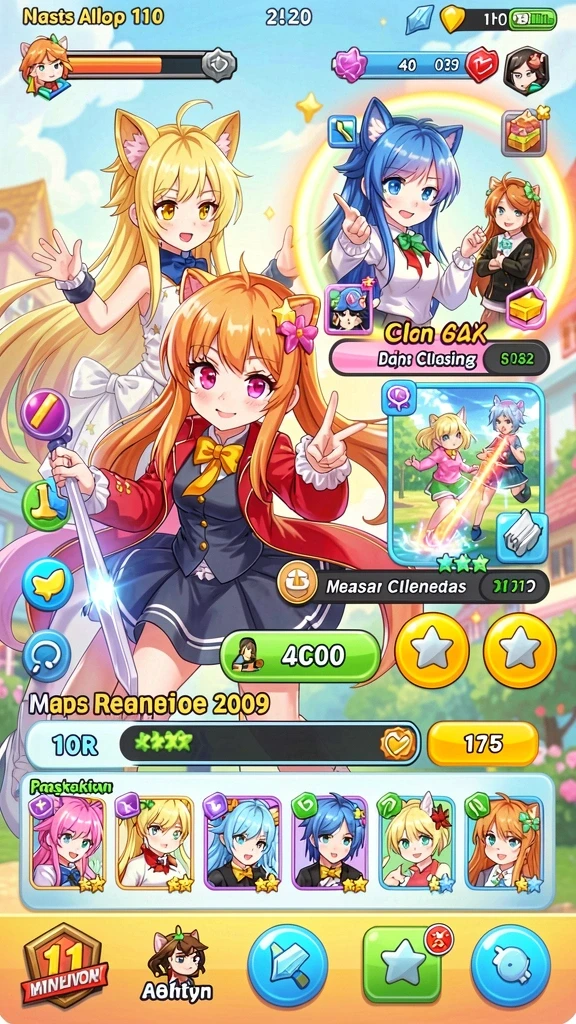Select the pink-haired character card

click(x=67, y=843)
